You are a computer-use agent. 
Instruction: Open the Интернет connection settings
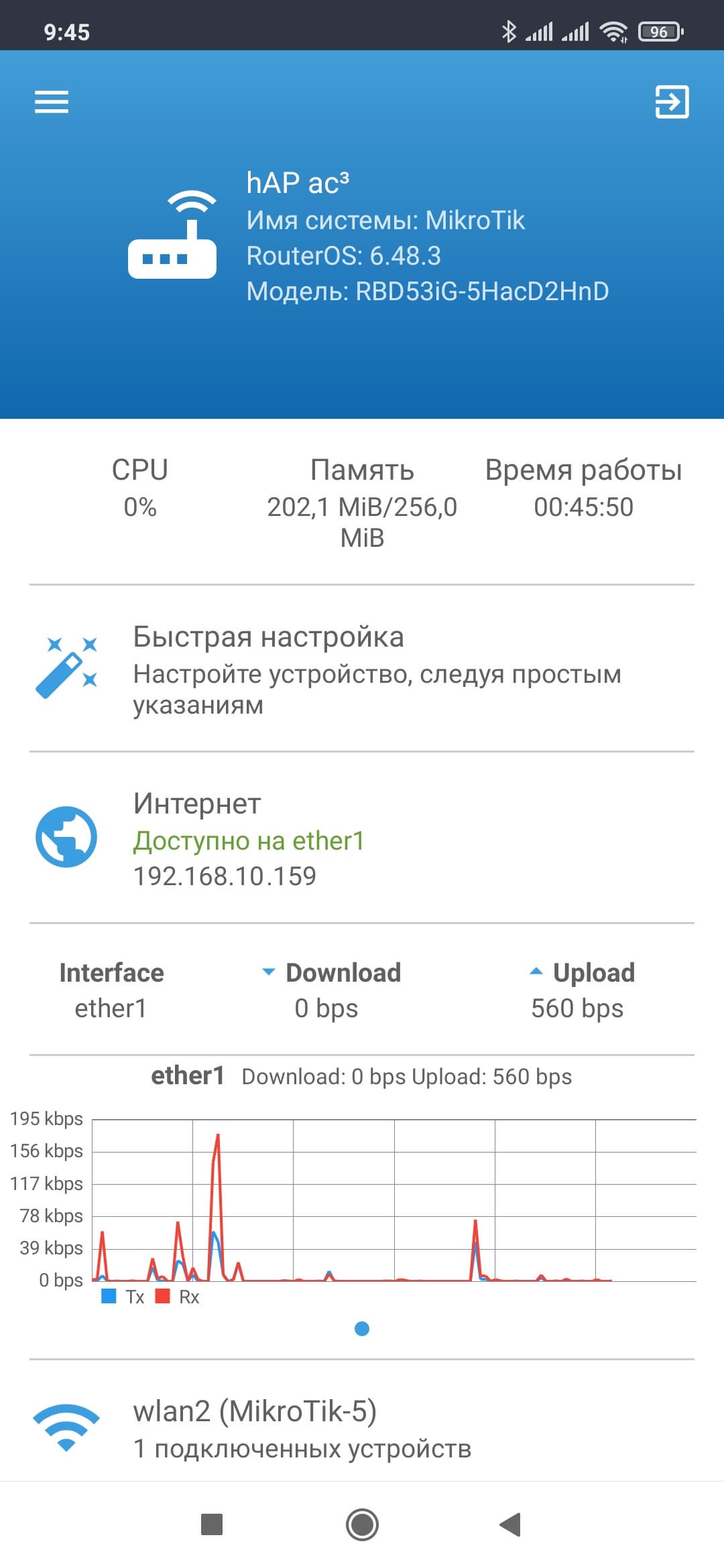(x=362, y=838)
